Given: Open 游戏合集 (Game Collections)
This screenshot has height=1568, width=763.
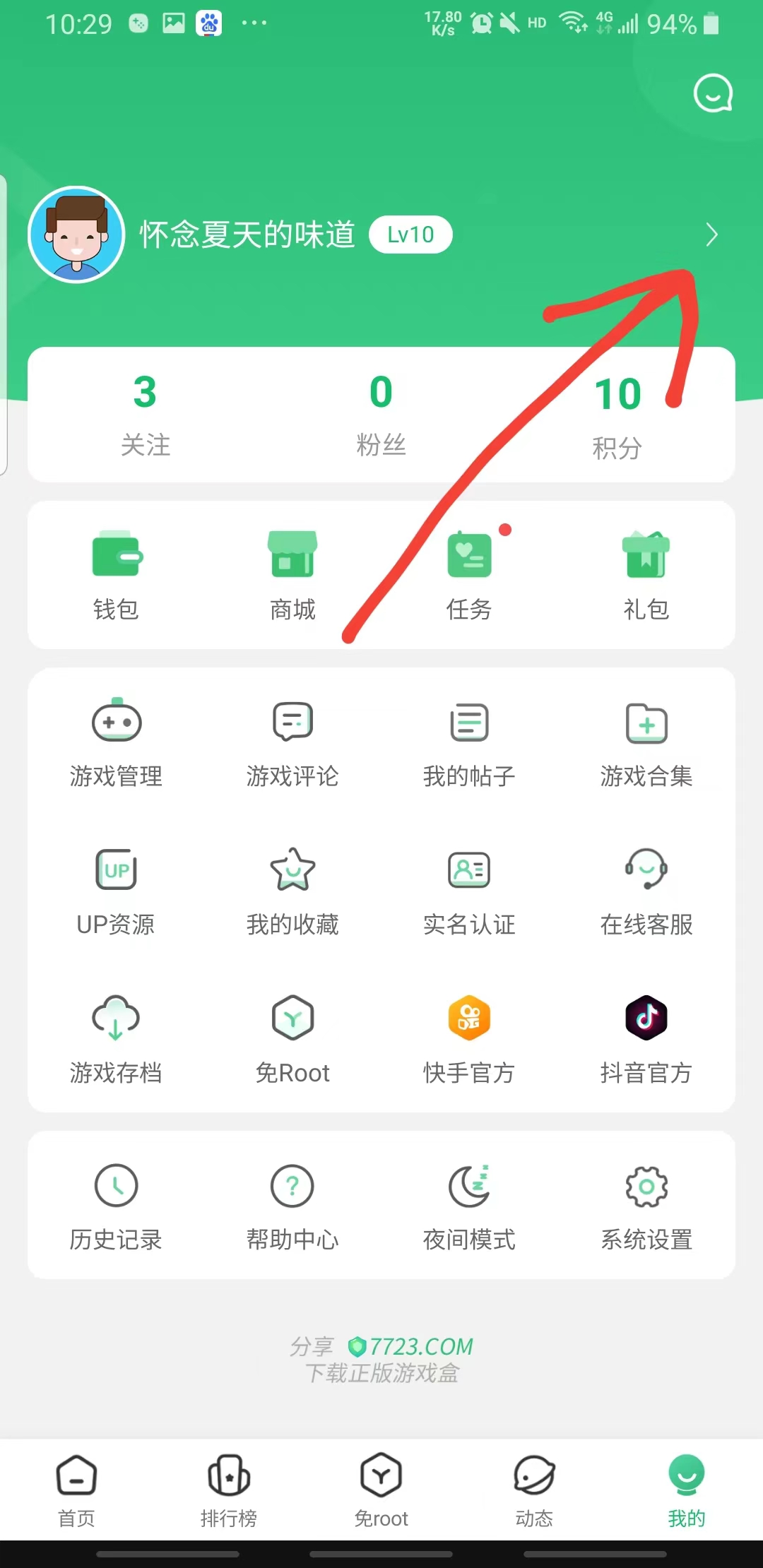Looking at the screenshot, I should tap(646, 742).
